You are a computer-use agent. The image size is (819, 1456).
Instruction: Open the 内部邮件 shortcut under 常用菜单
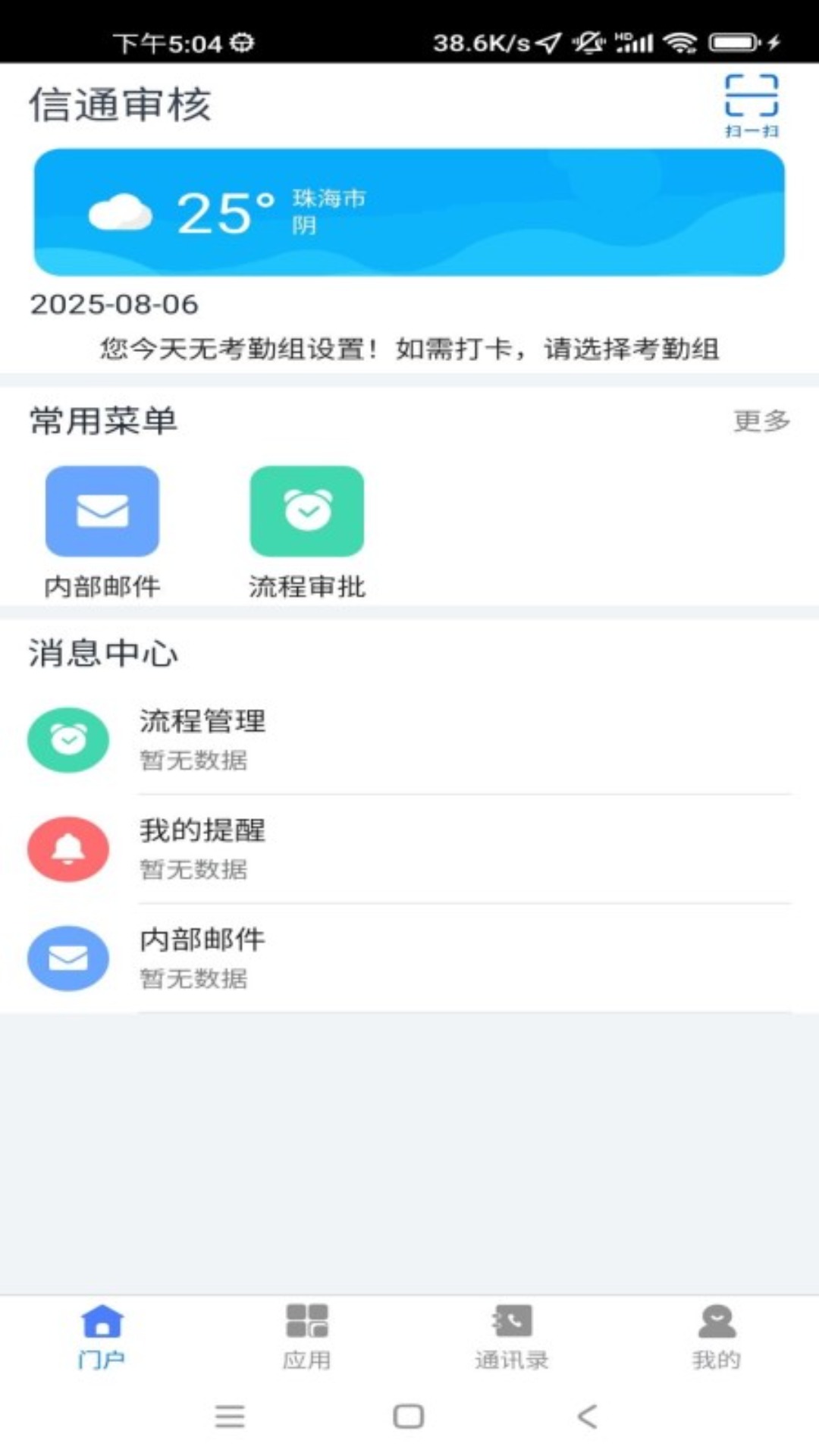(x=102, y=532)
